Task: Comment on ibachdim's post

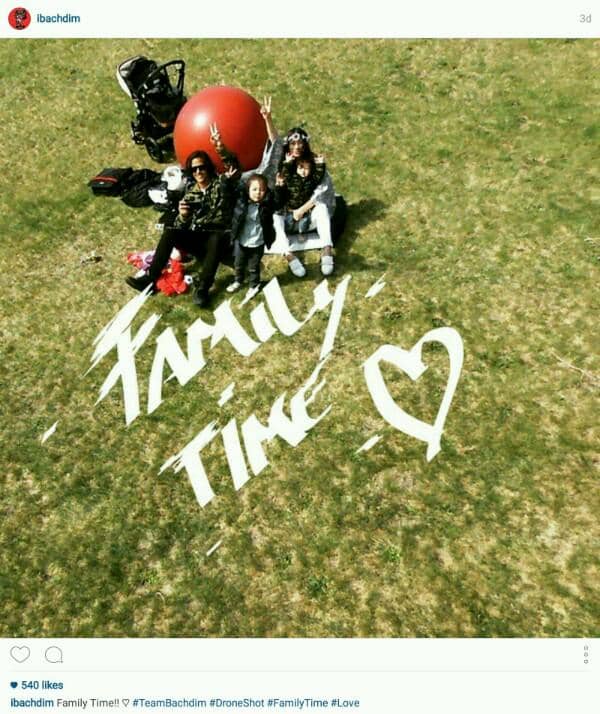Action: tap(54, 654)
